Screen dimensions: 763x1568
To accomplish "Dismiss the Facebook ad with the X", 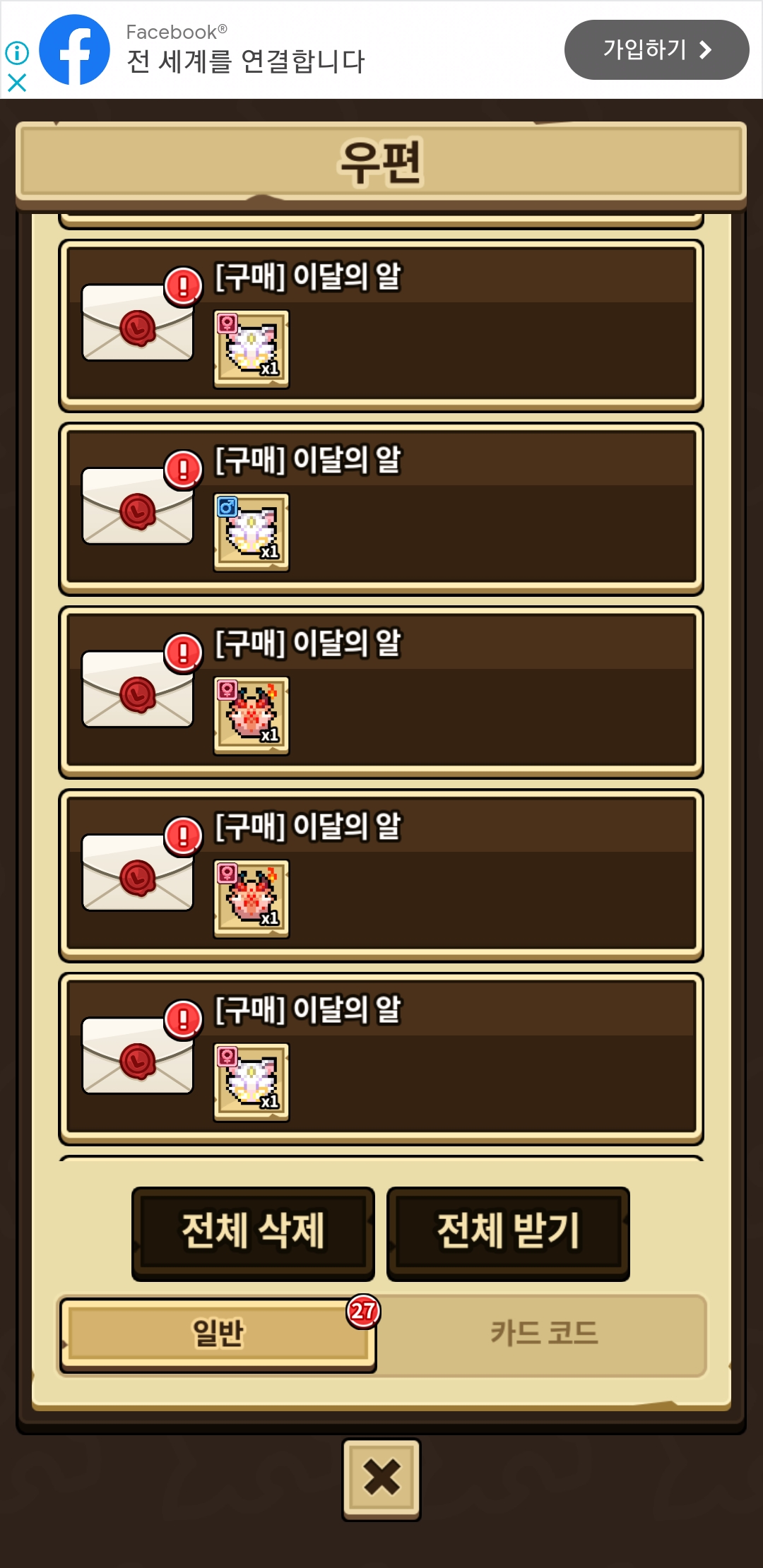I will pos(17,83).
